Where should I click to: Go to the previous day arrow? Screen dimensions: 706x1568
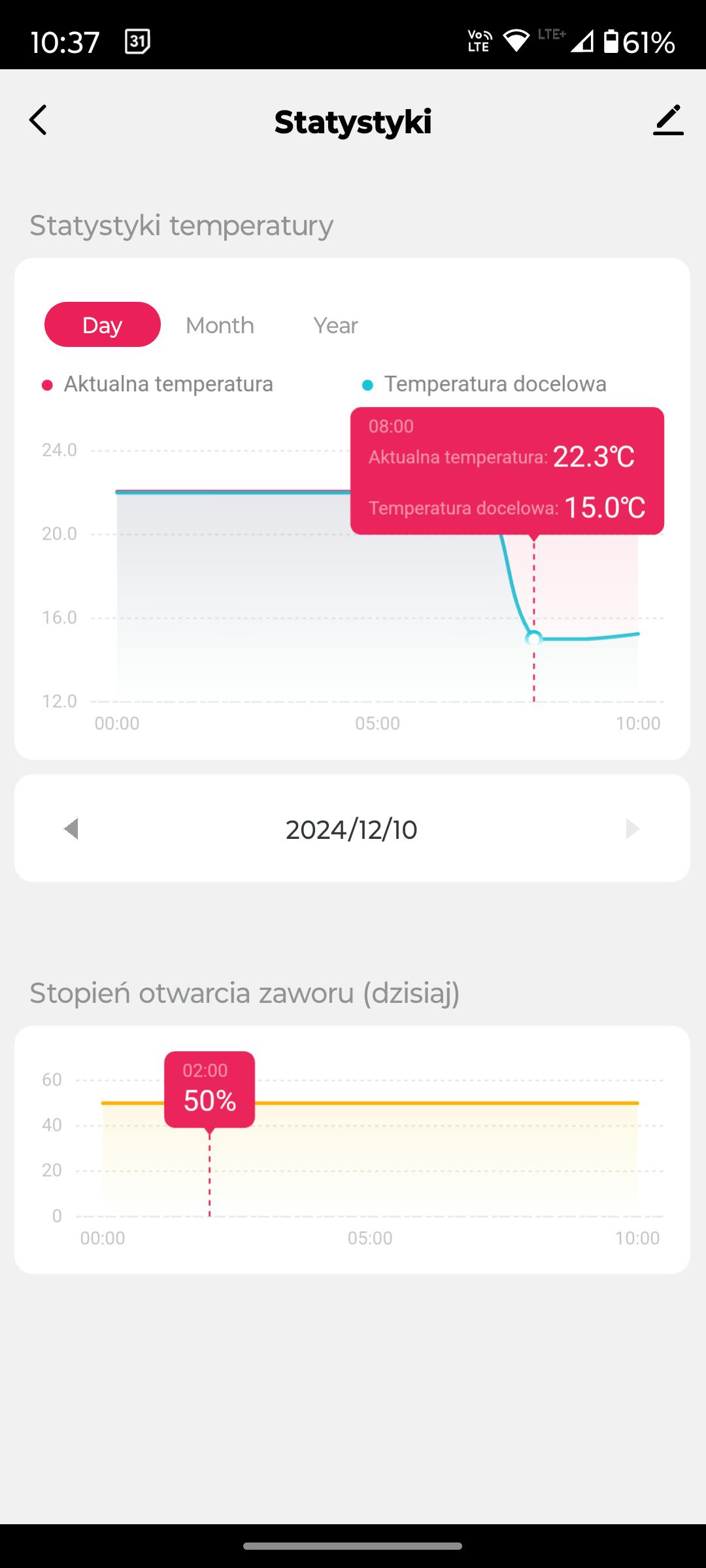point(71,828)
